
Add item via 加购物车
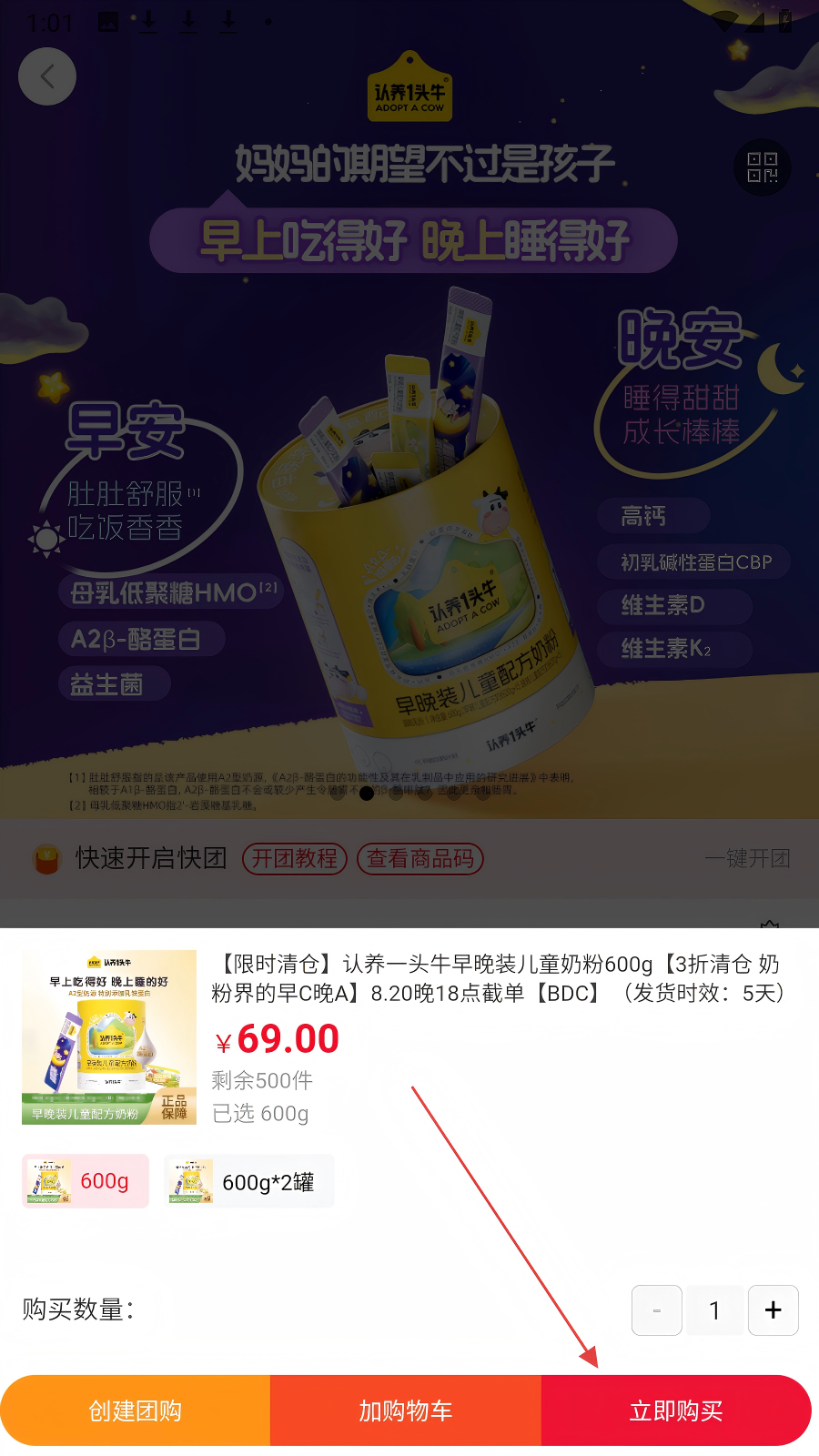(x=406, y=1410)
